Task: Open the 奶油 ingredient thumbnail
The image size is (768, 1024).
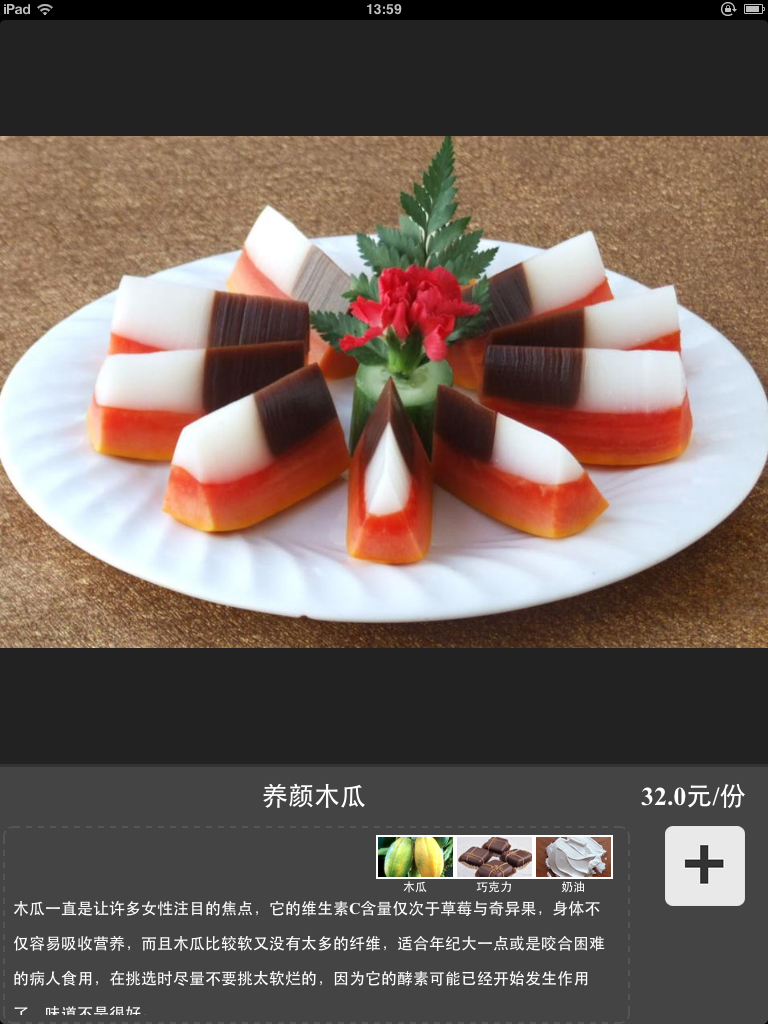Action: pyautogui.click(x=573, y=857)
